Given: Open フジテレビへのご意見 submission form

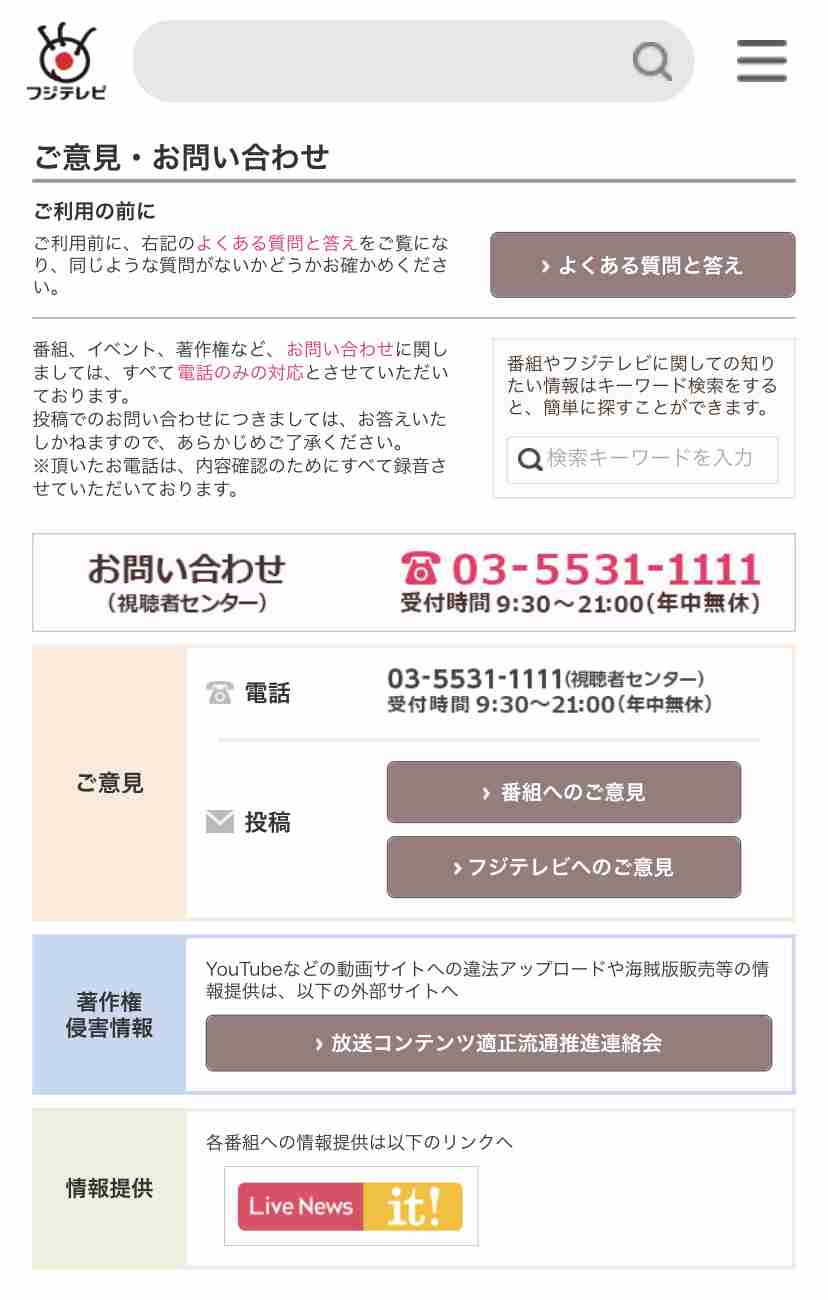Looking at the screenshot, I should point(563,867).
